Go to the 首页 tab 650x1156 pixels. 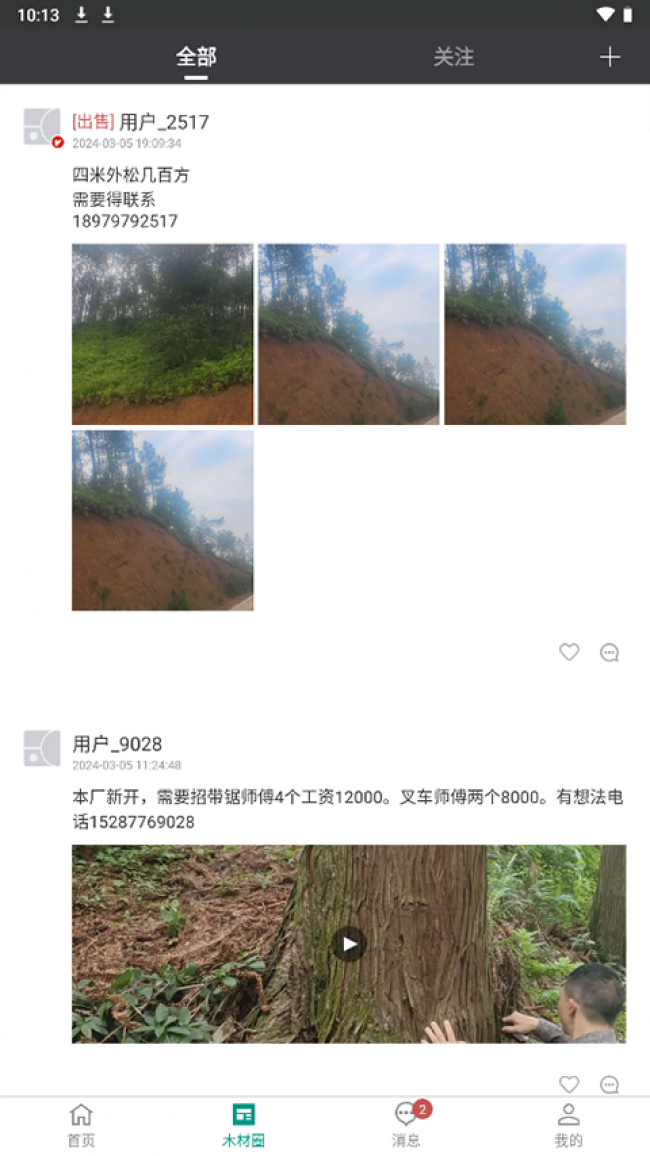click(x=81, y=1125)
